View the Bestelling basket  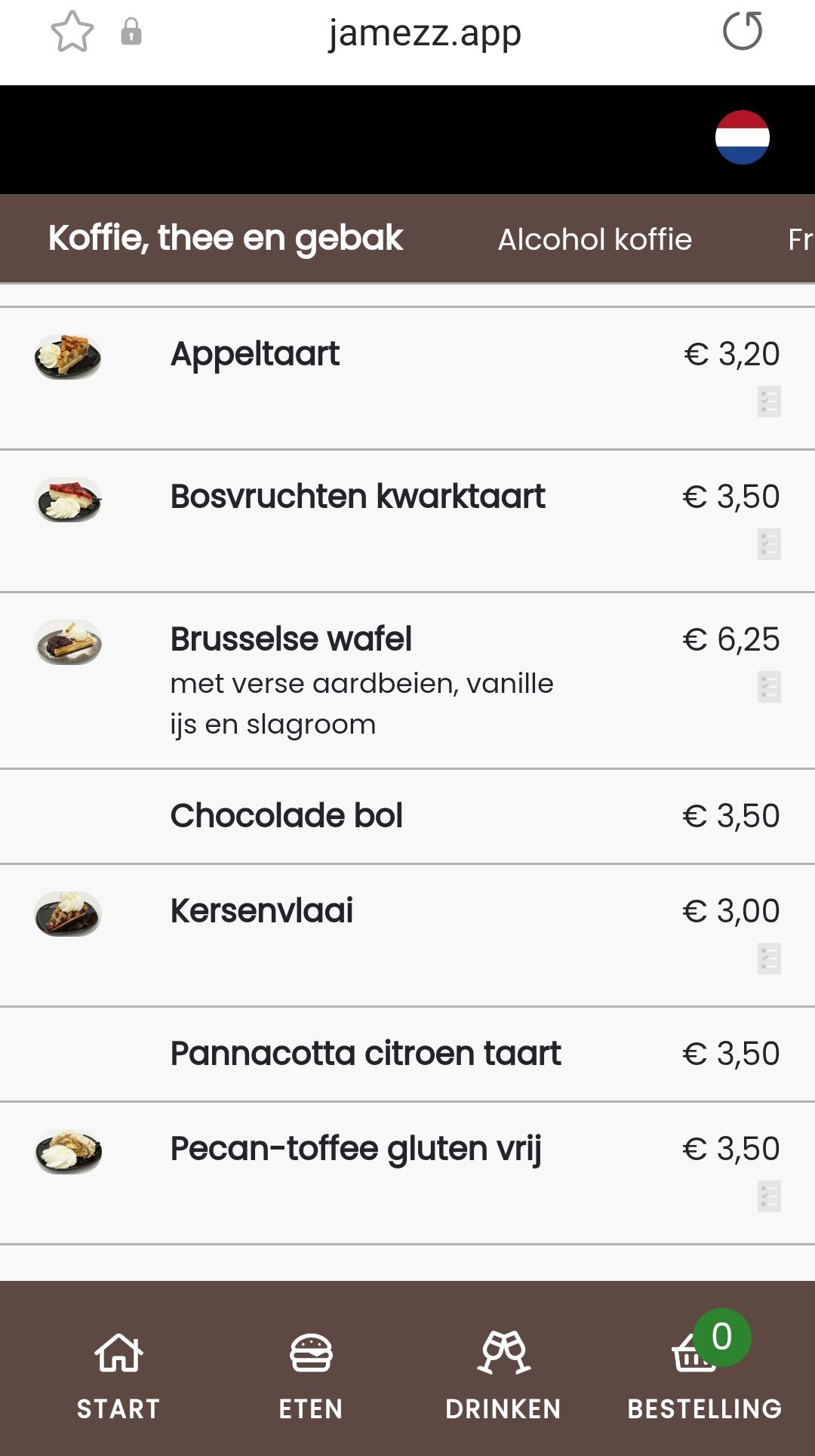pos(705,1375)
